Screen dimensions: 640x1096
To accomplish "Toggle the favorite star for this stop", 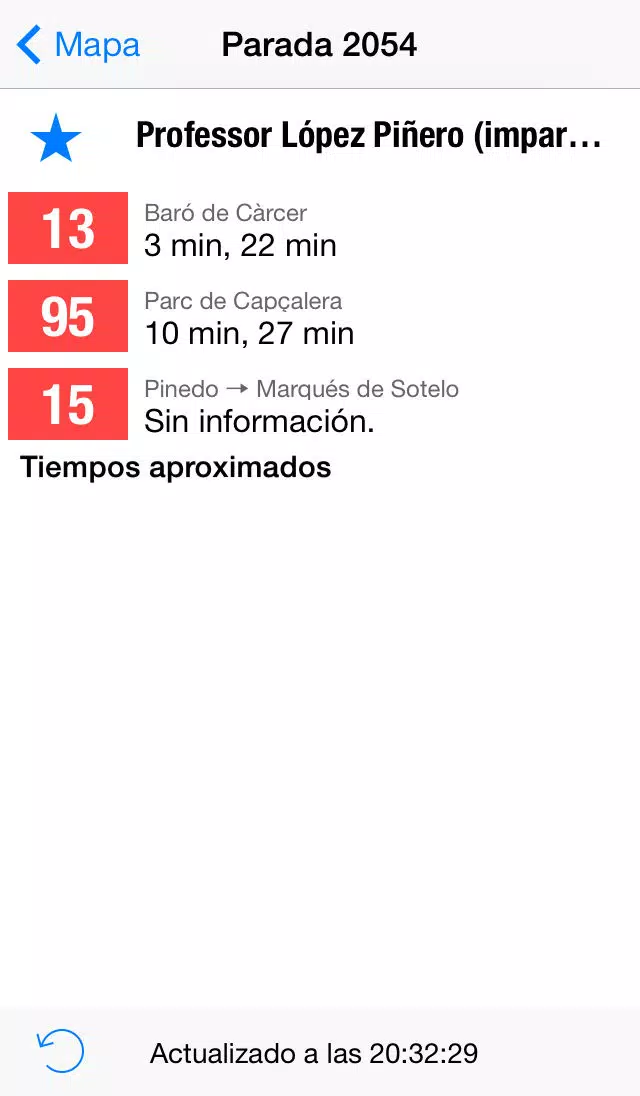I will [56, 138].
